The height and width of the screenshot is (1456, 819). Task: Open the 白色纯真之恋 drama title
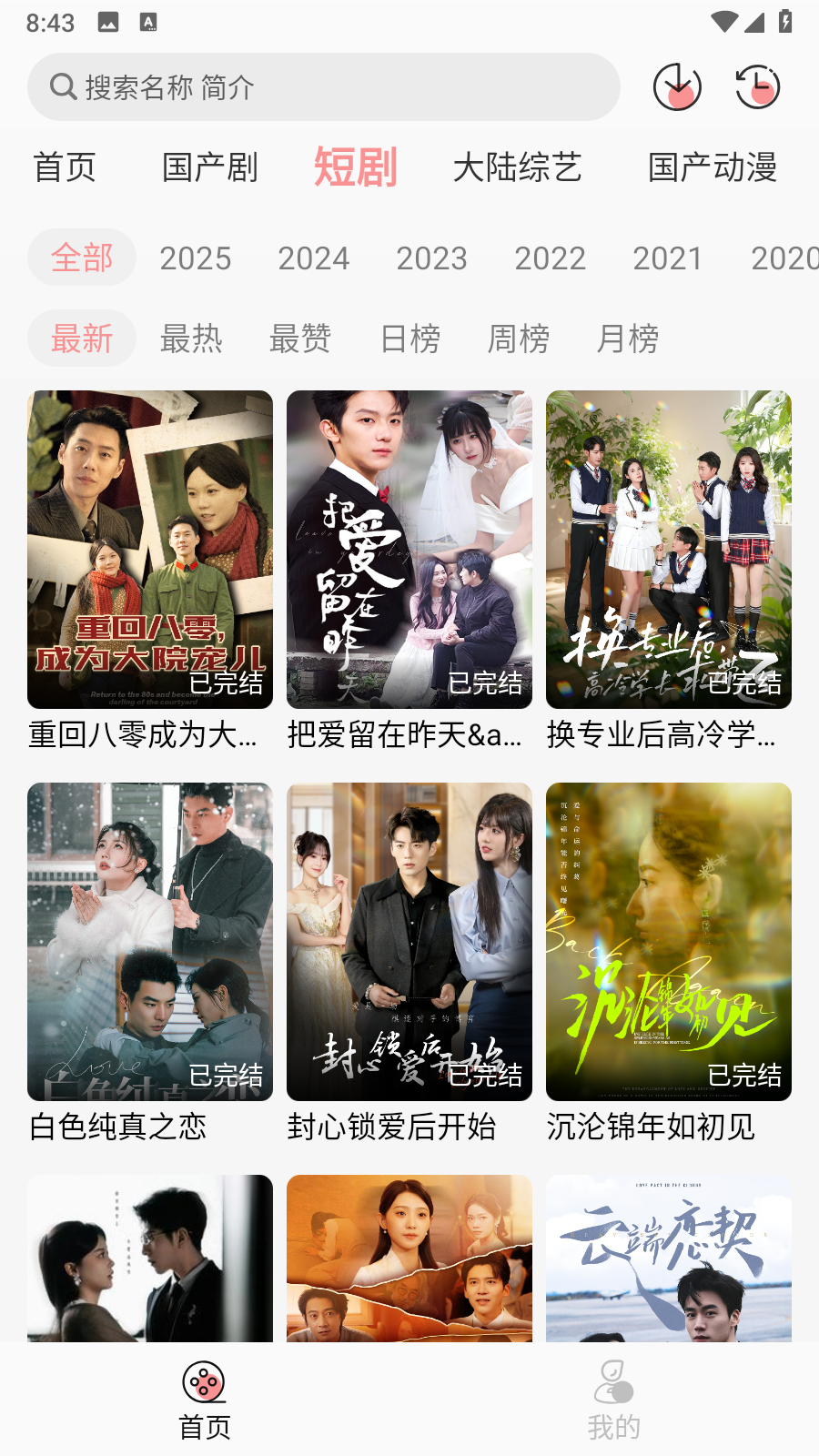117,1127
